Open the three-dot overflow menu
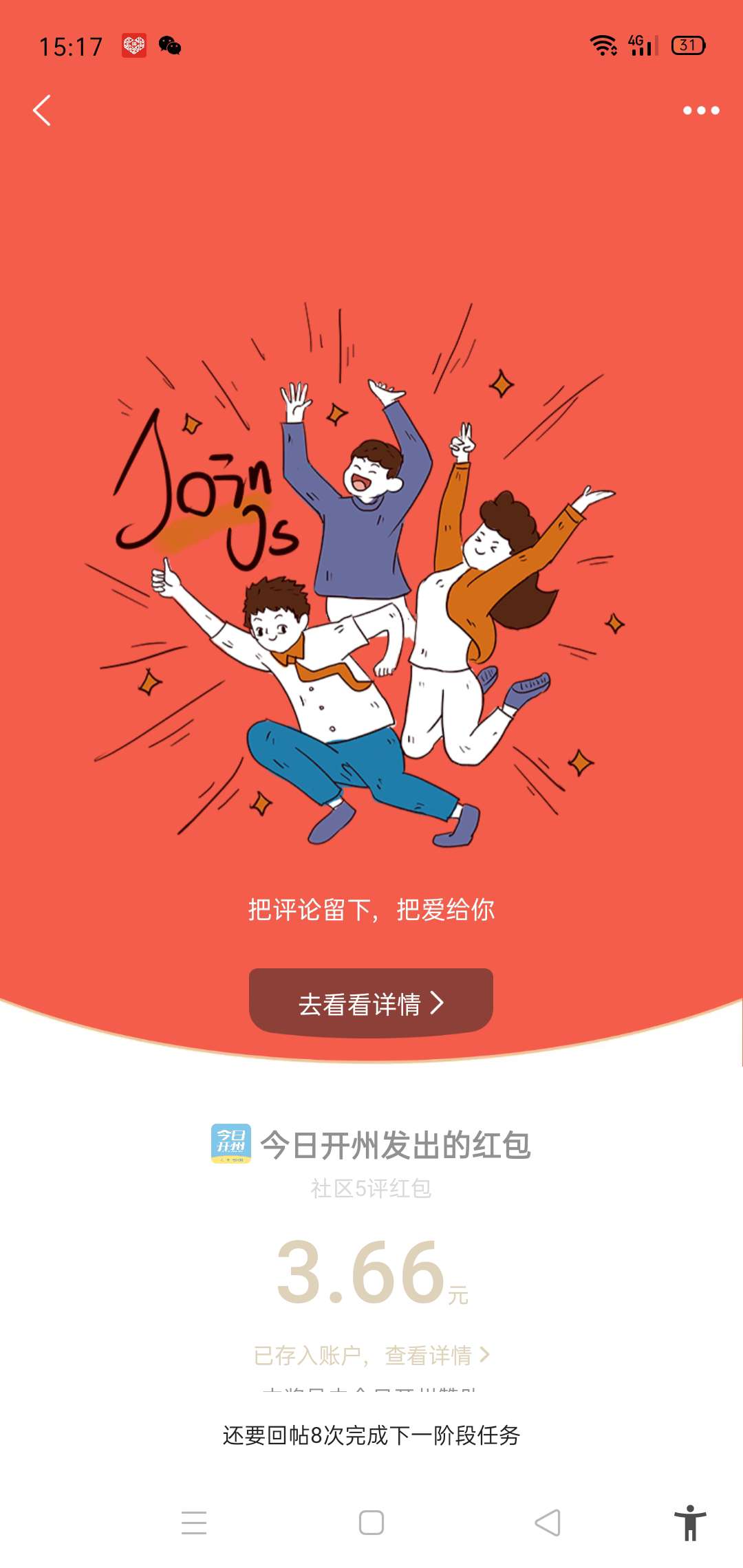The width and height of the screenshot is (743, 1568). 700,111
